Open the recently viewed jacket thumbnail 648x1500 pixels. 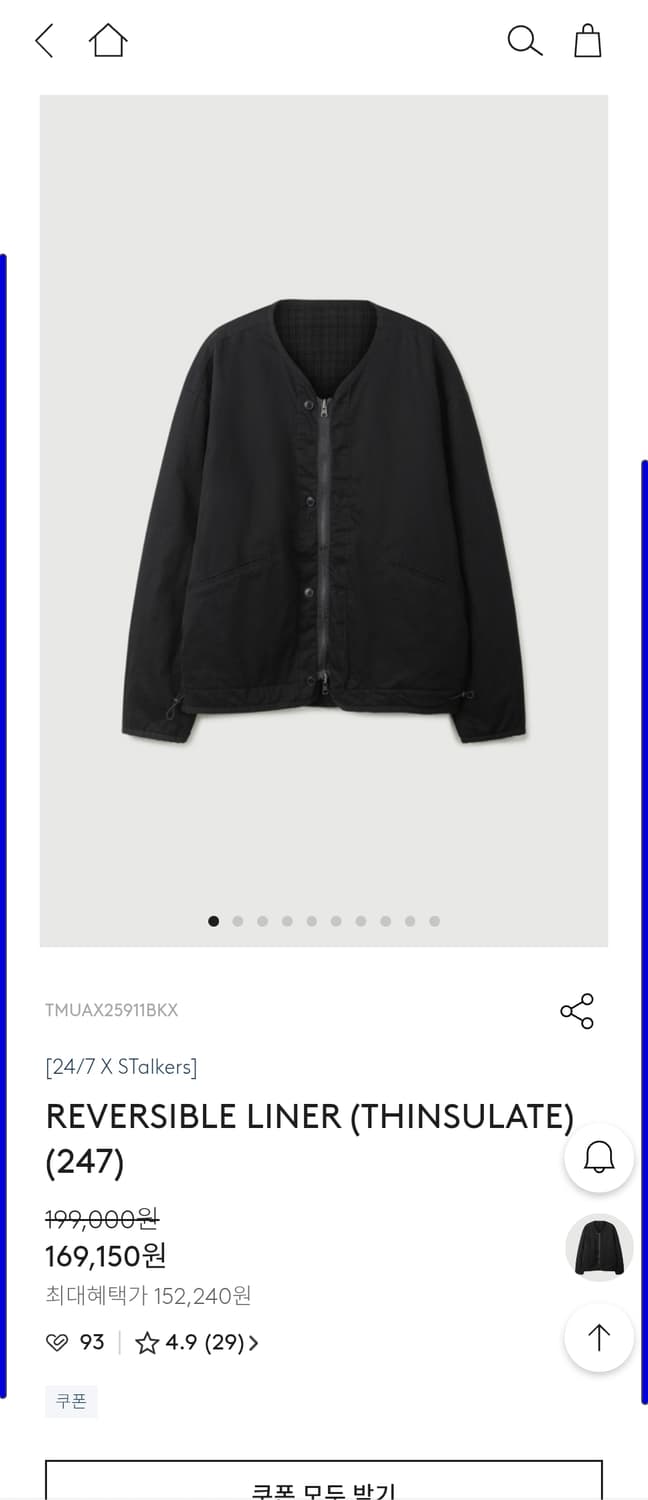[599, 1247]
